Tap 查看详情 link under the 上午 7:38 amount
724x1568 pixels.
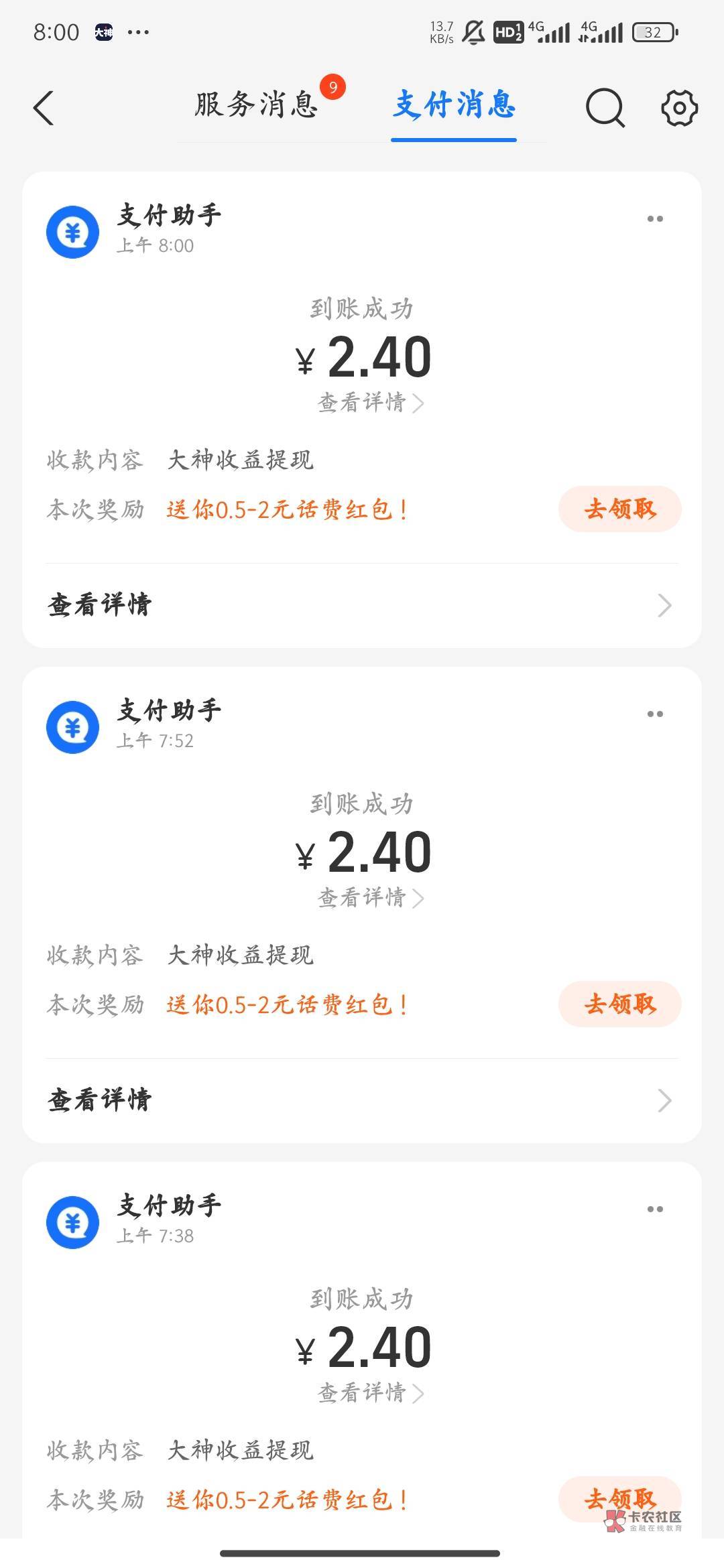click(x=370, y=1393)
